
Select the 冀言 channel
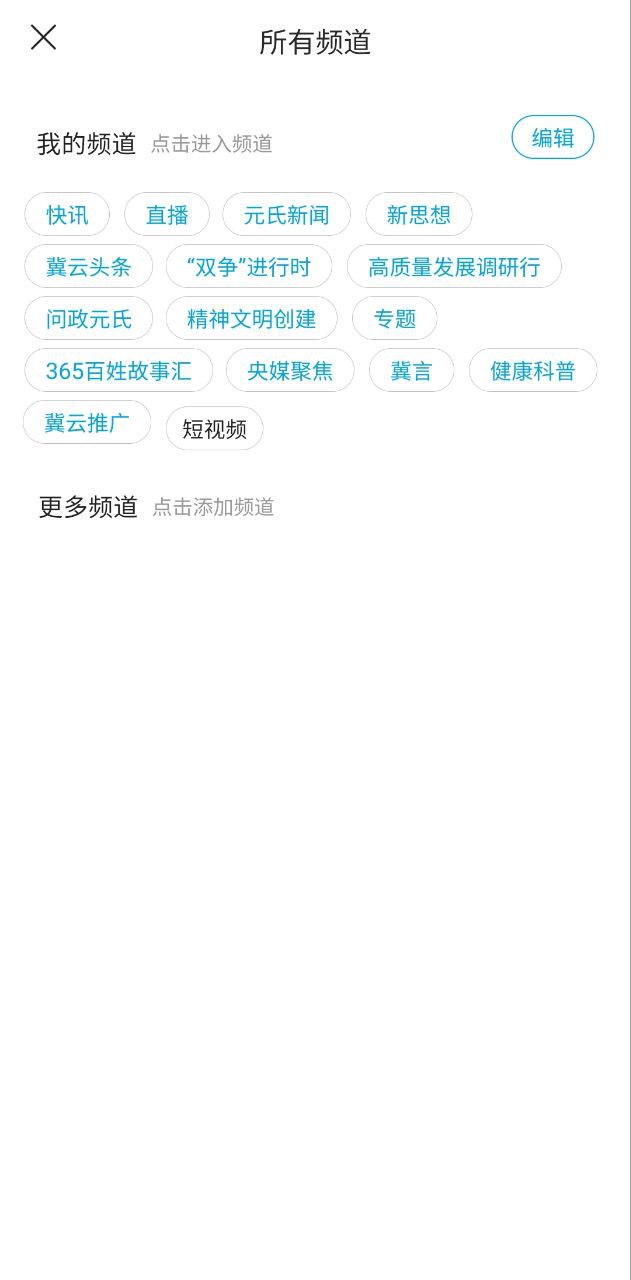point(411,370)
